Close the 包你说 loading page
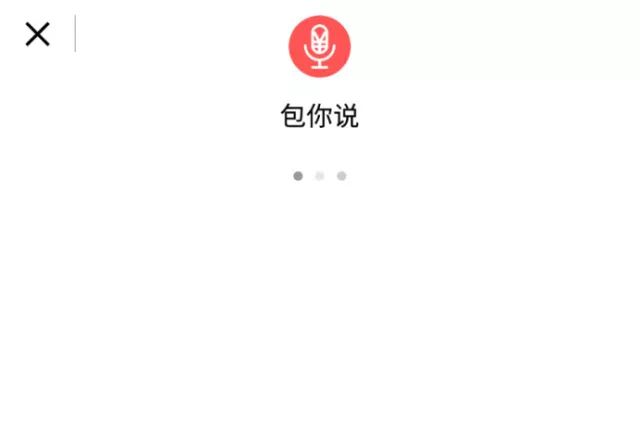640x438 pixels. pos(37,35)
